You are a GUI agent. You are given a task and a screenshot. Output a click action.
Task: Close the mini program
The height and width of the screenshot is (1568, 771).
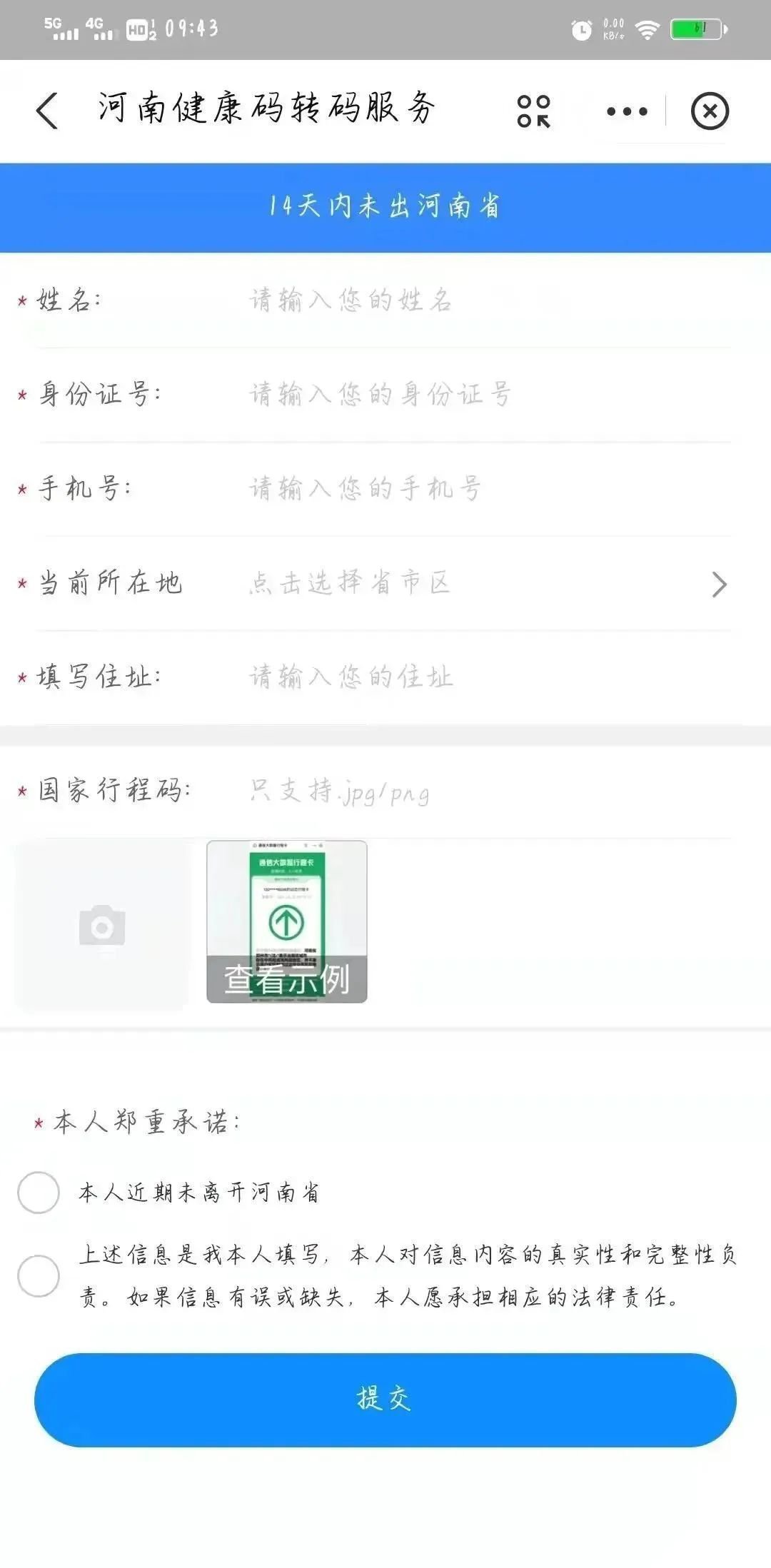tap(710, 111)
